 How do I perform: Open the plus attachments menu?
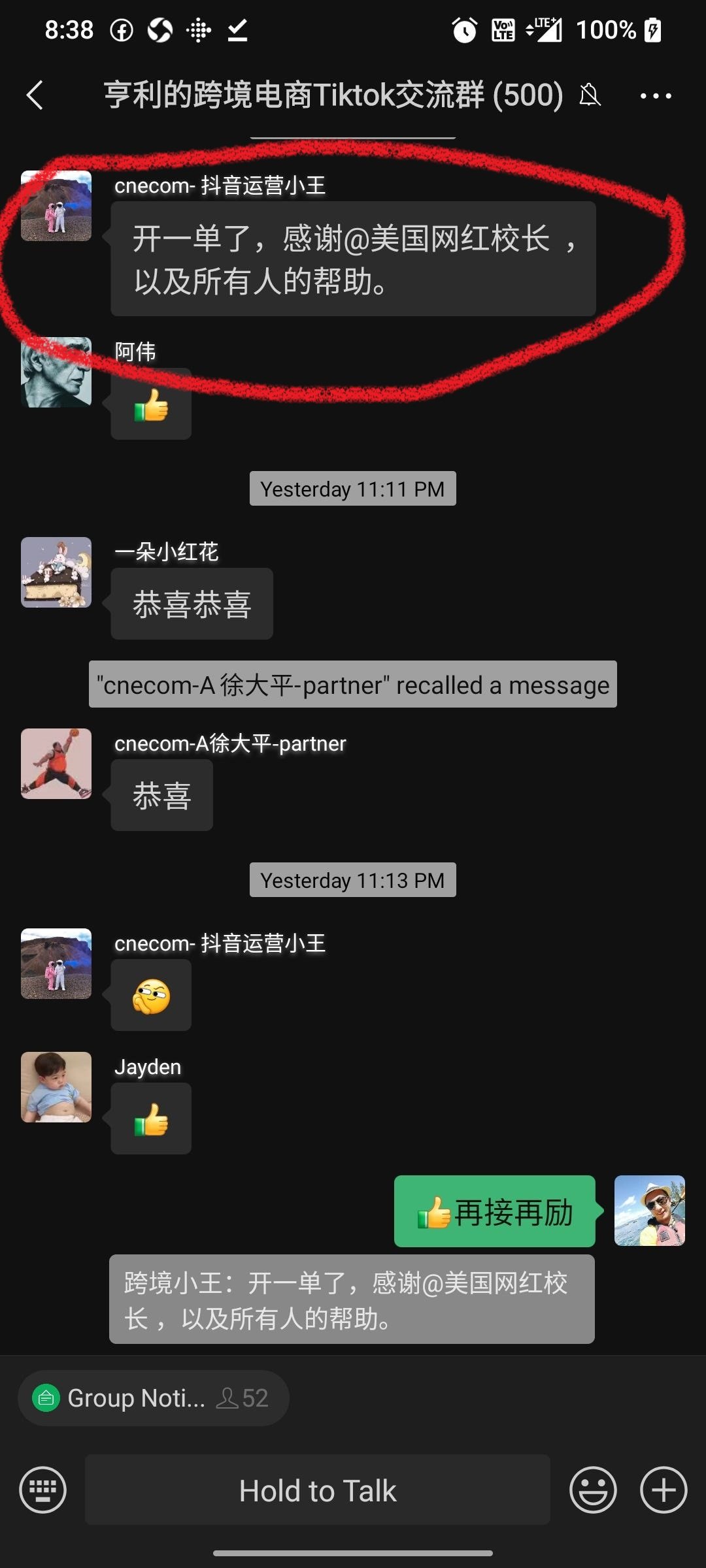click(663, 1490)
